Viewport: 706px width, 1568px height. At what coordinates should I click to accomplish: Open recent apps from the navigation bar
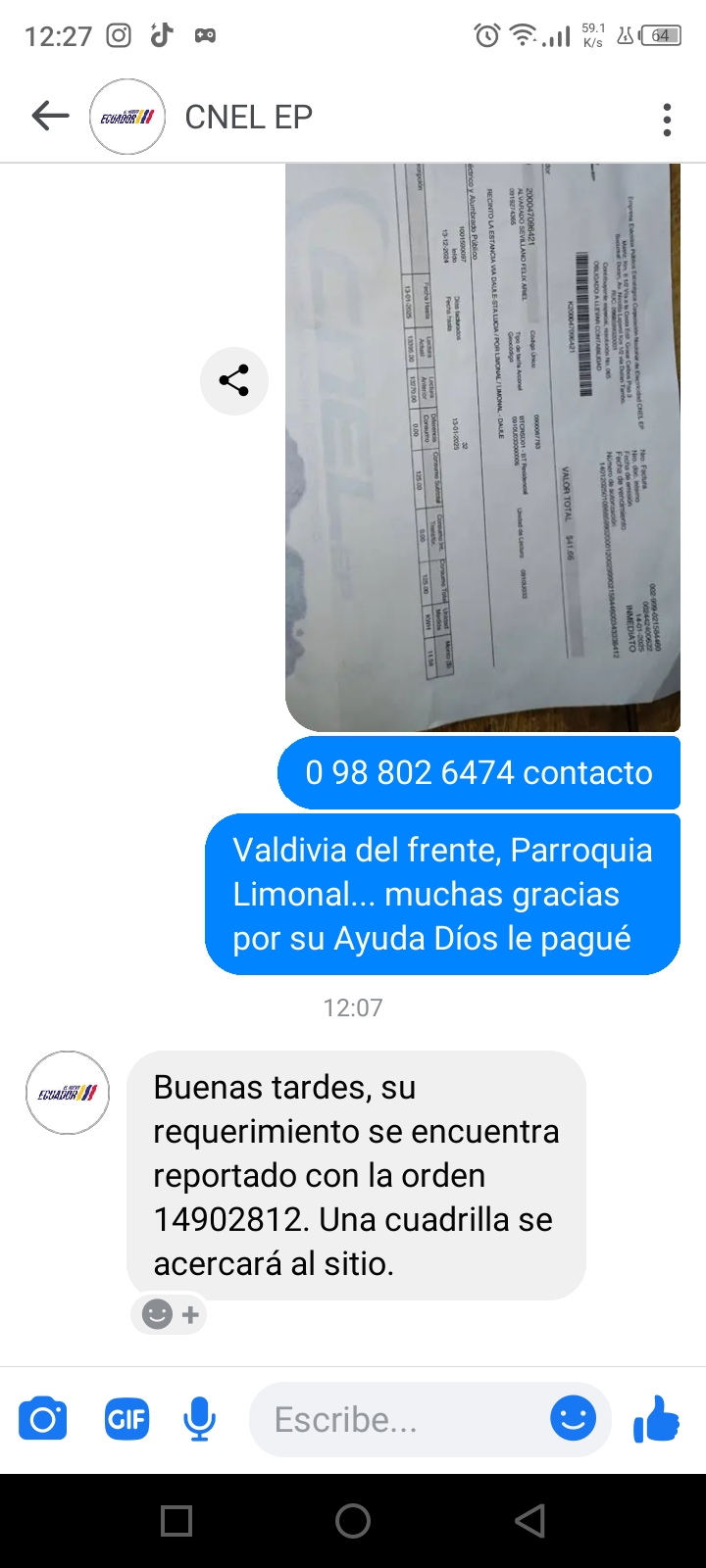(176, 1521)
